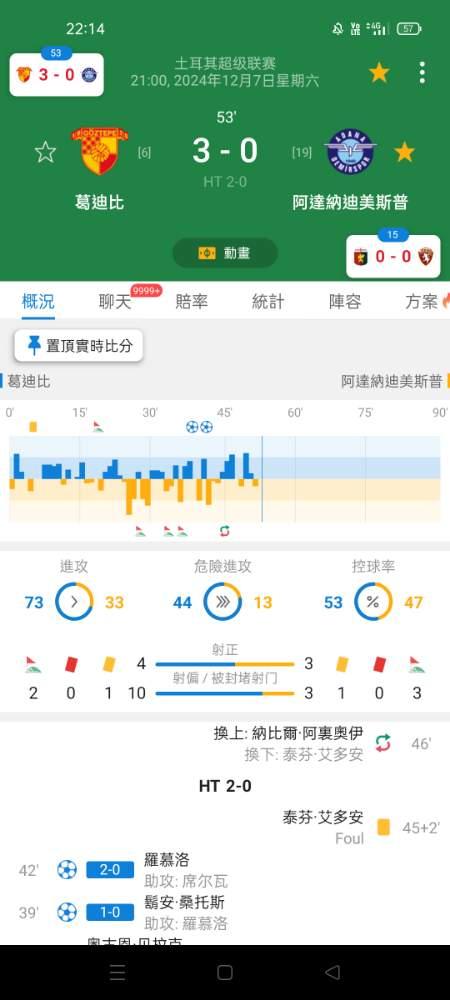The image size is (450, 1000).
Task: Open the three-dot overflow menu
Action: tap(422, 73)
